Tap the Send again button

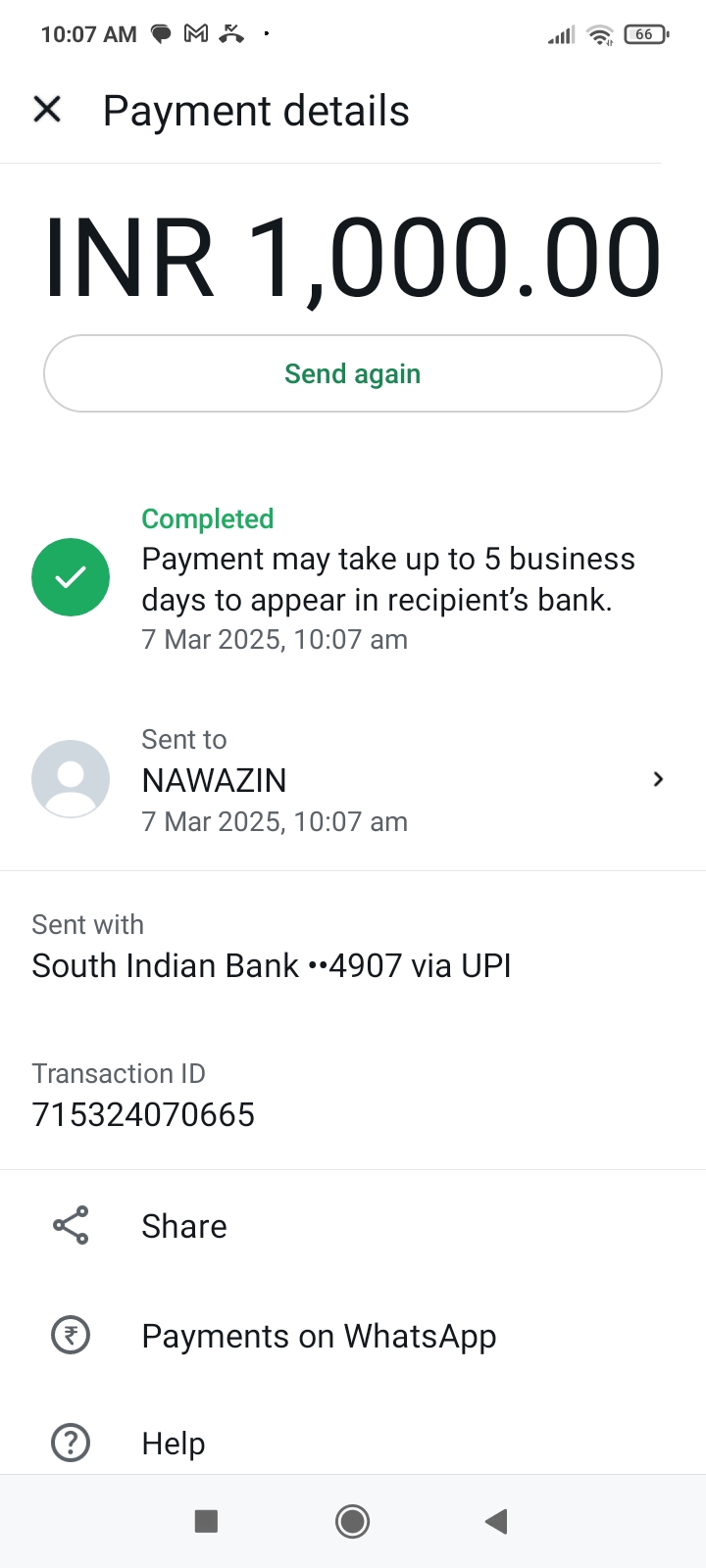click(353, 373)
